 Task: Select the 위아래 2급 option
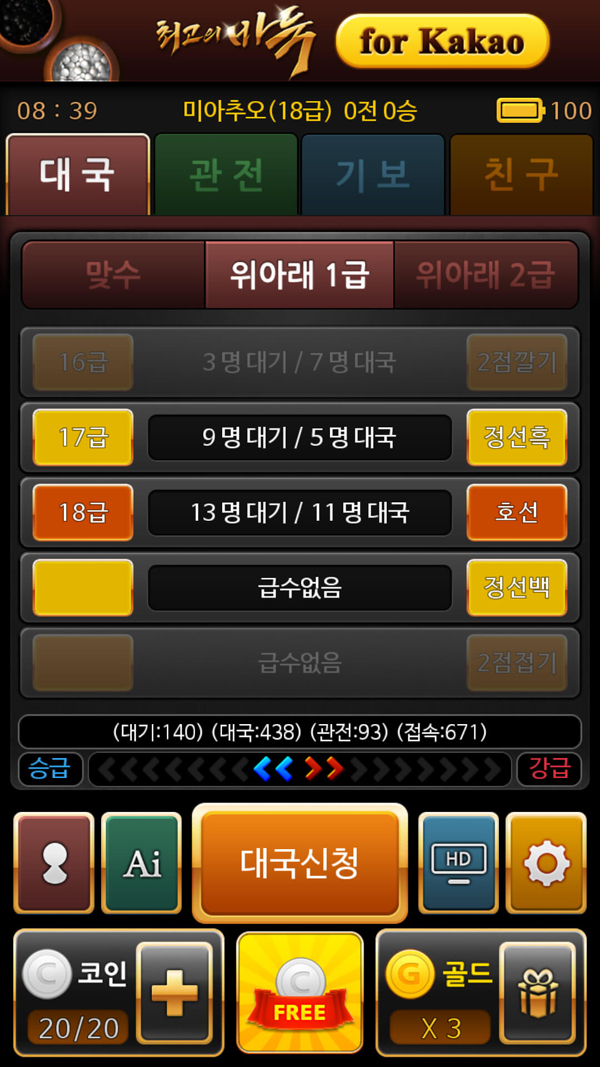[485, 274]
